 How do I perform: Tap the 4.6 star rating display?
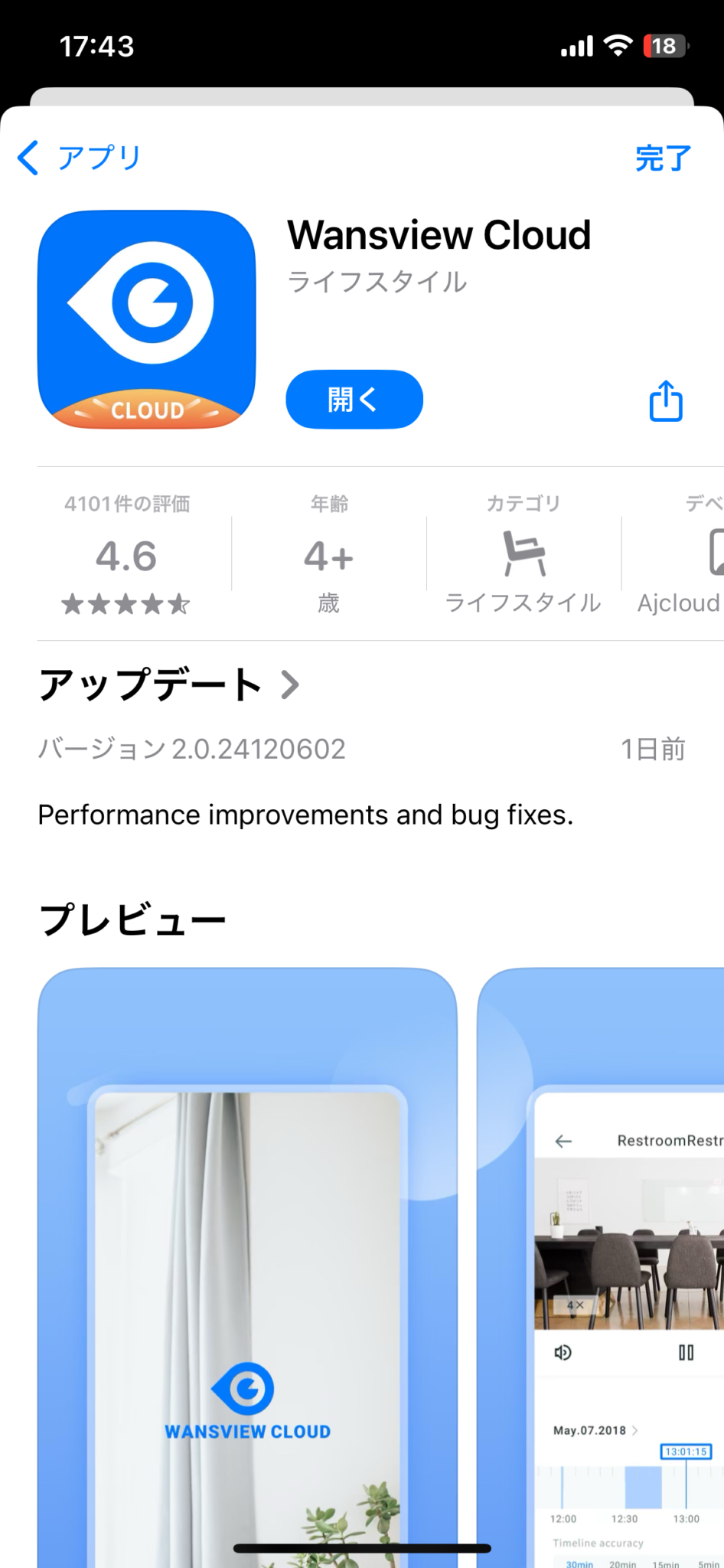(126, 557)
